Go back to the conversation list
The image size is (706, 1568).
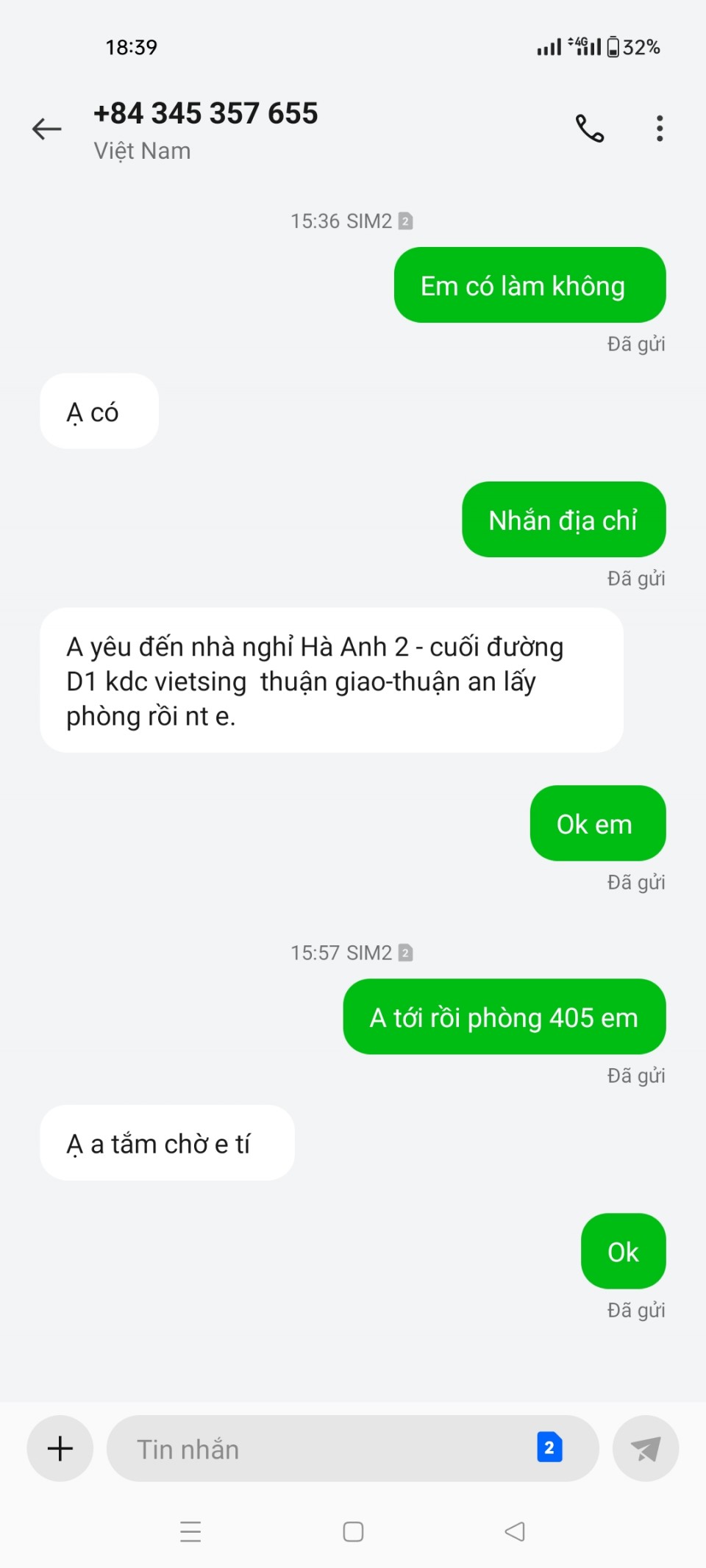click(x=47, y=129)
